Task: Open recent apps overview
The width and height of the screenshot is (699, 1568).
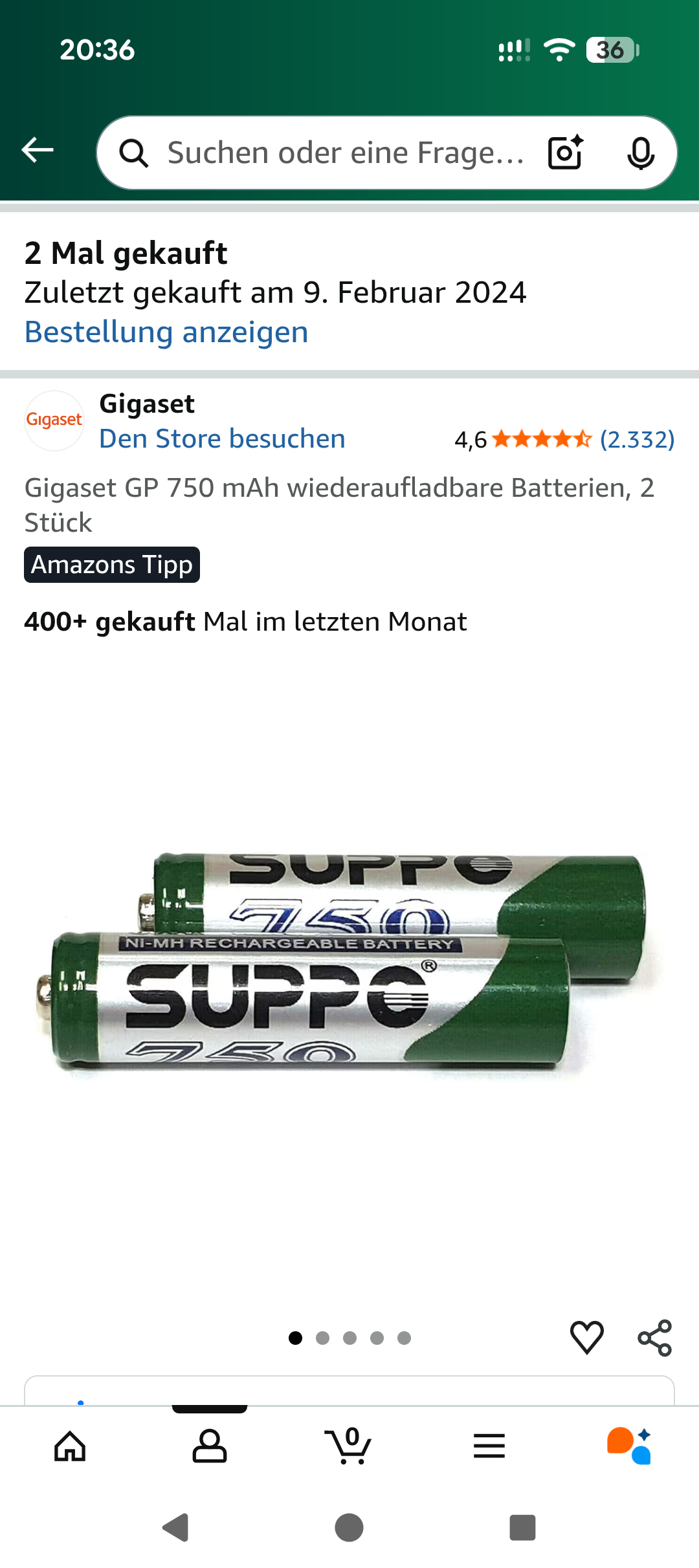Action: click(x=522, y=1528)
